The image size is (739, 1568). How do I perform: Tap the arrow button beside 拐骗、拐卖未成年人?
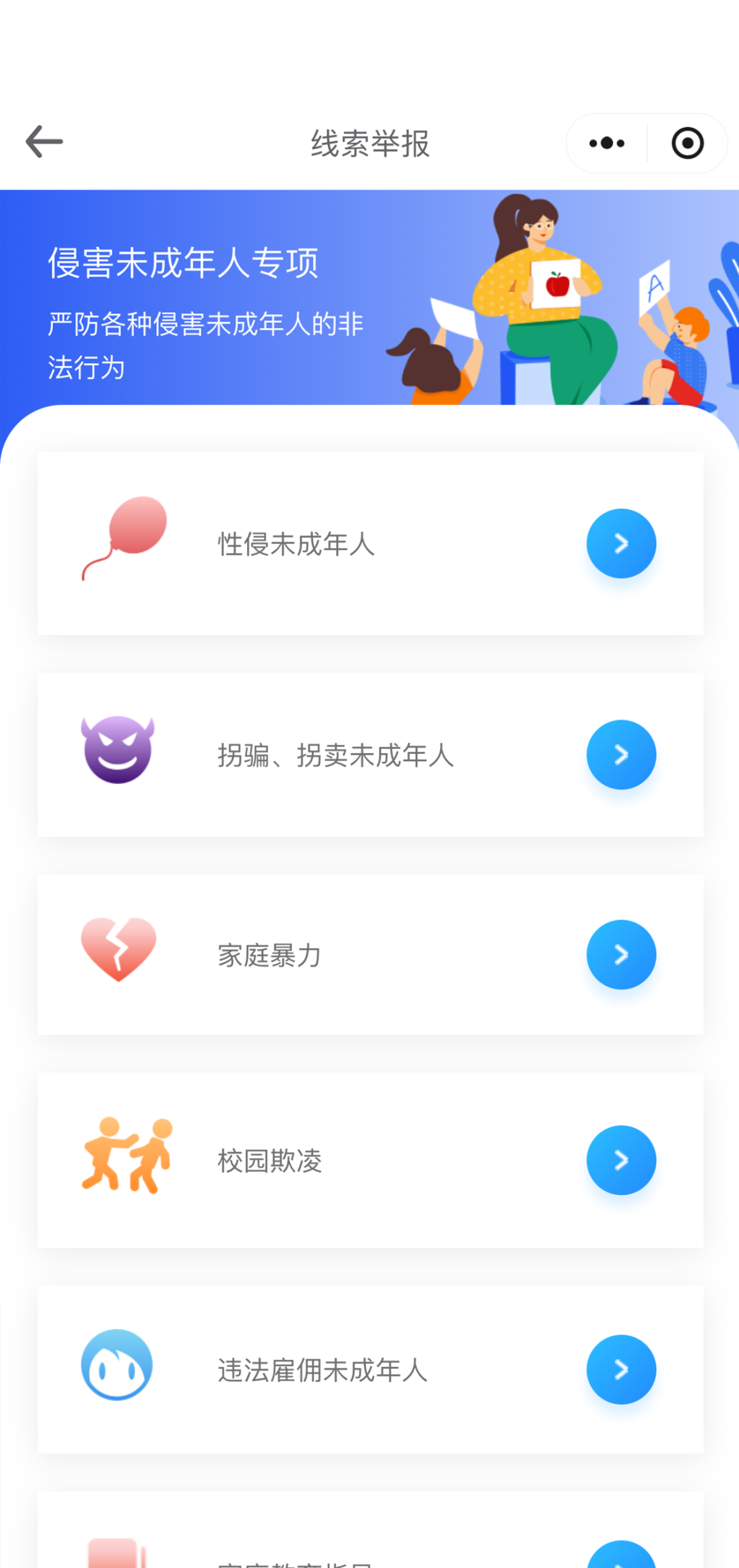point(621,755)
